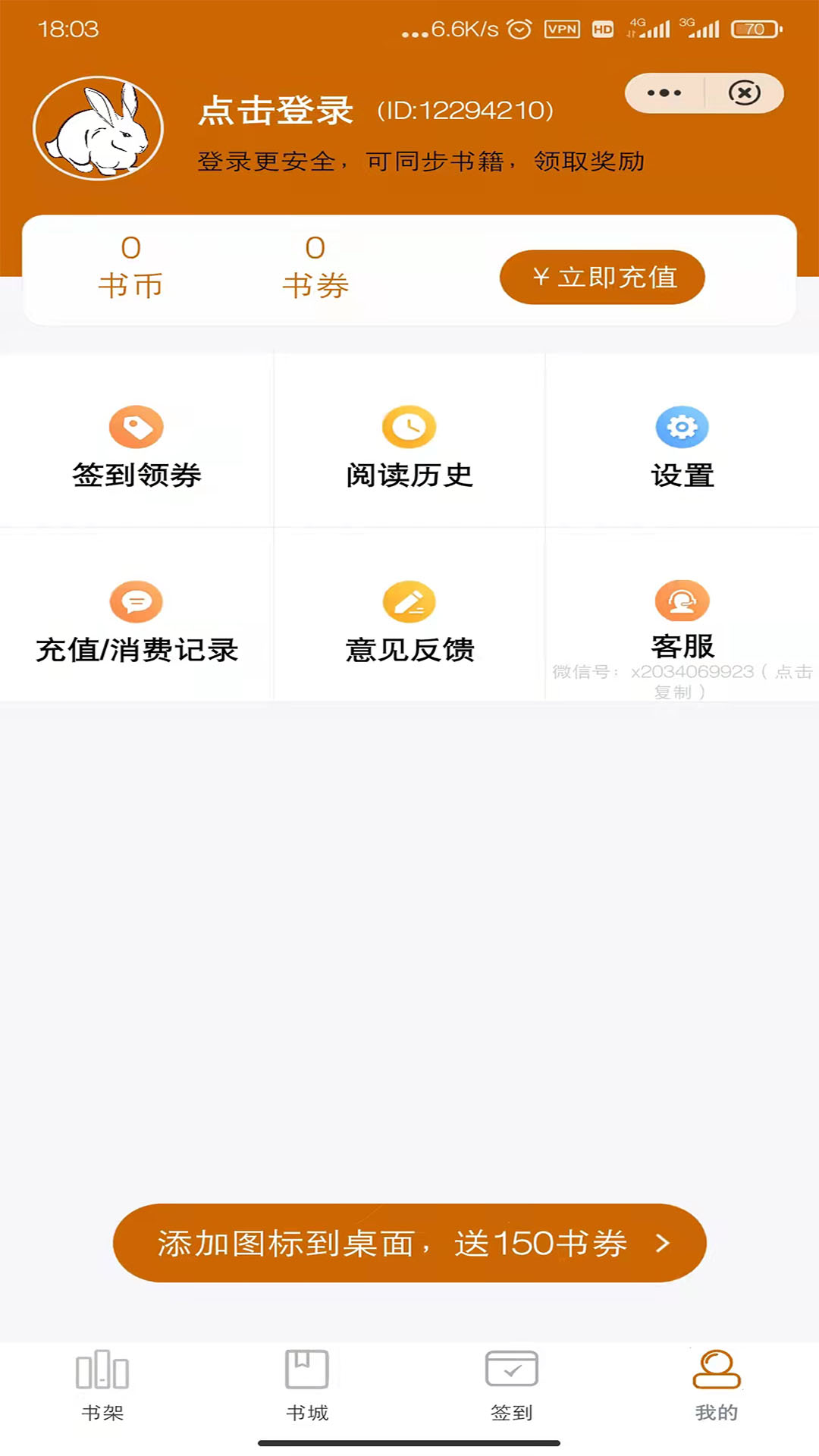Expand the chevron on the 150书券 banner
This screenshot has width=819, height=1456.
(x=662, y=1242)
